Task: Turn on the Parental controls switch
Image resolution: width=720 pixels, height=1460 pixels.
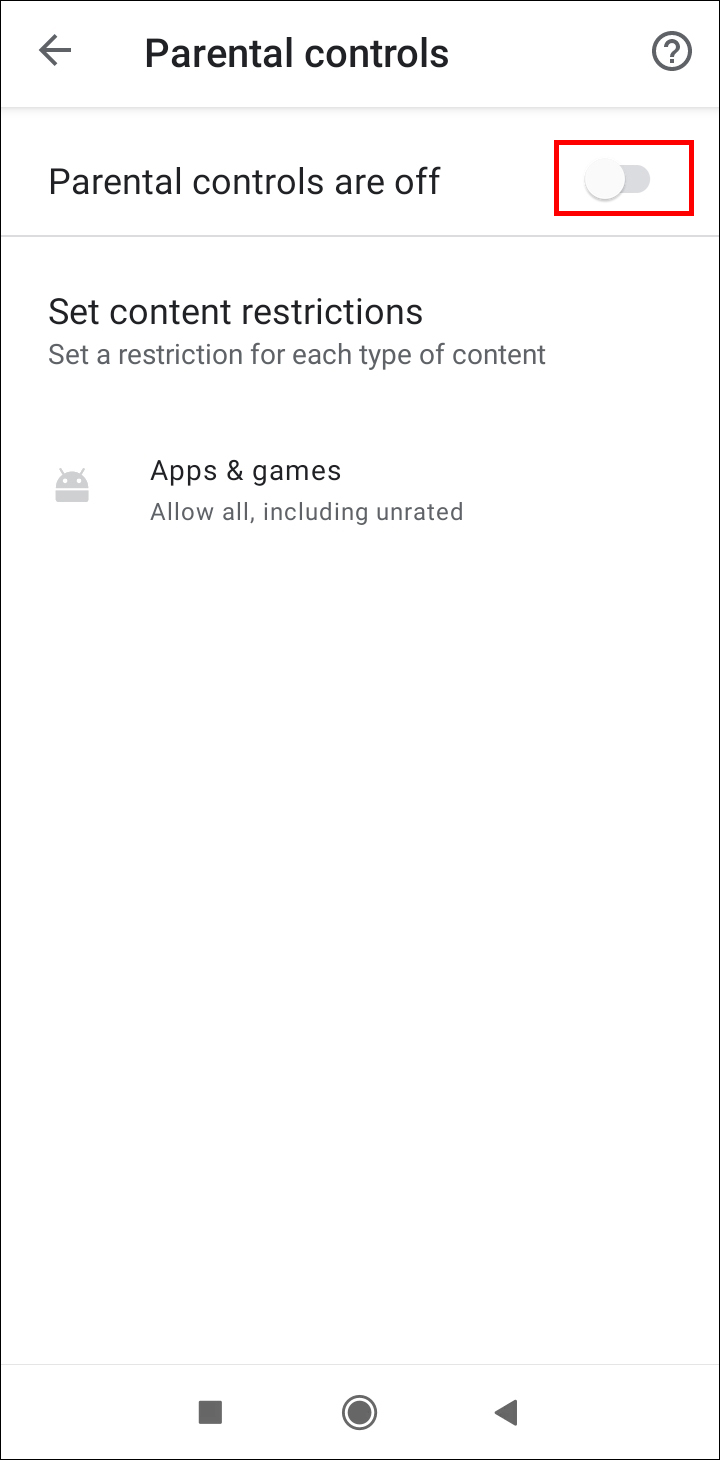Action: [x=619, y=181]
